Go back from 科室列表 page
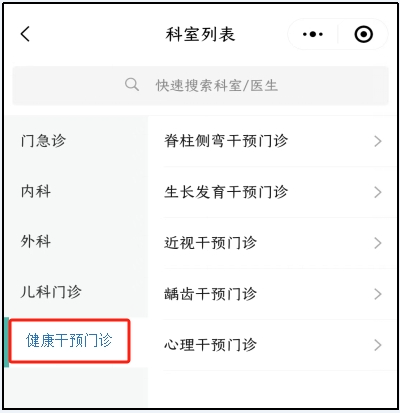This screenshot has height=413, width=400. (25, 34)
